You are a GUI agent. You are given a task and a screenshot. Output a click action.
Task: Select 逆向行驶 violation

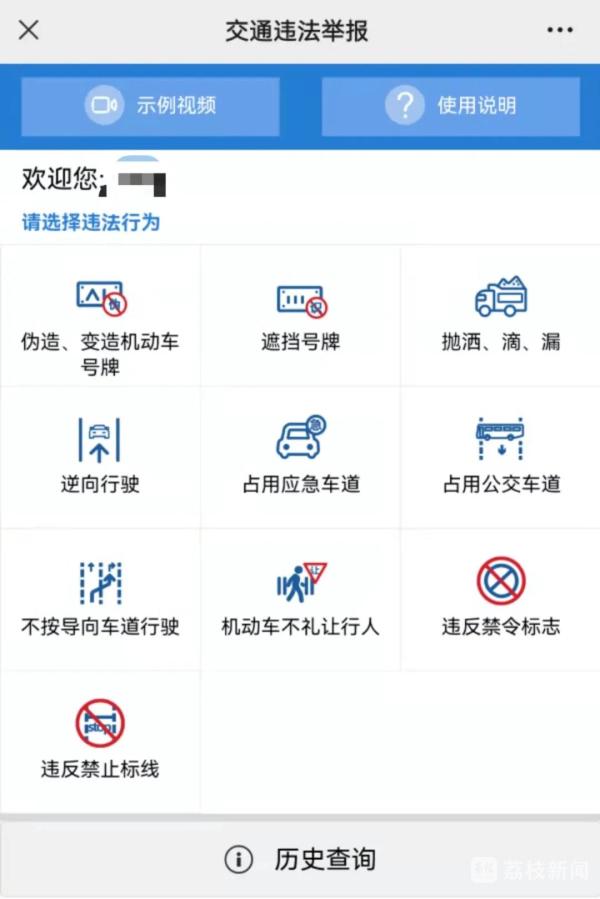pyautogui.click(x=100, y=460)
